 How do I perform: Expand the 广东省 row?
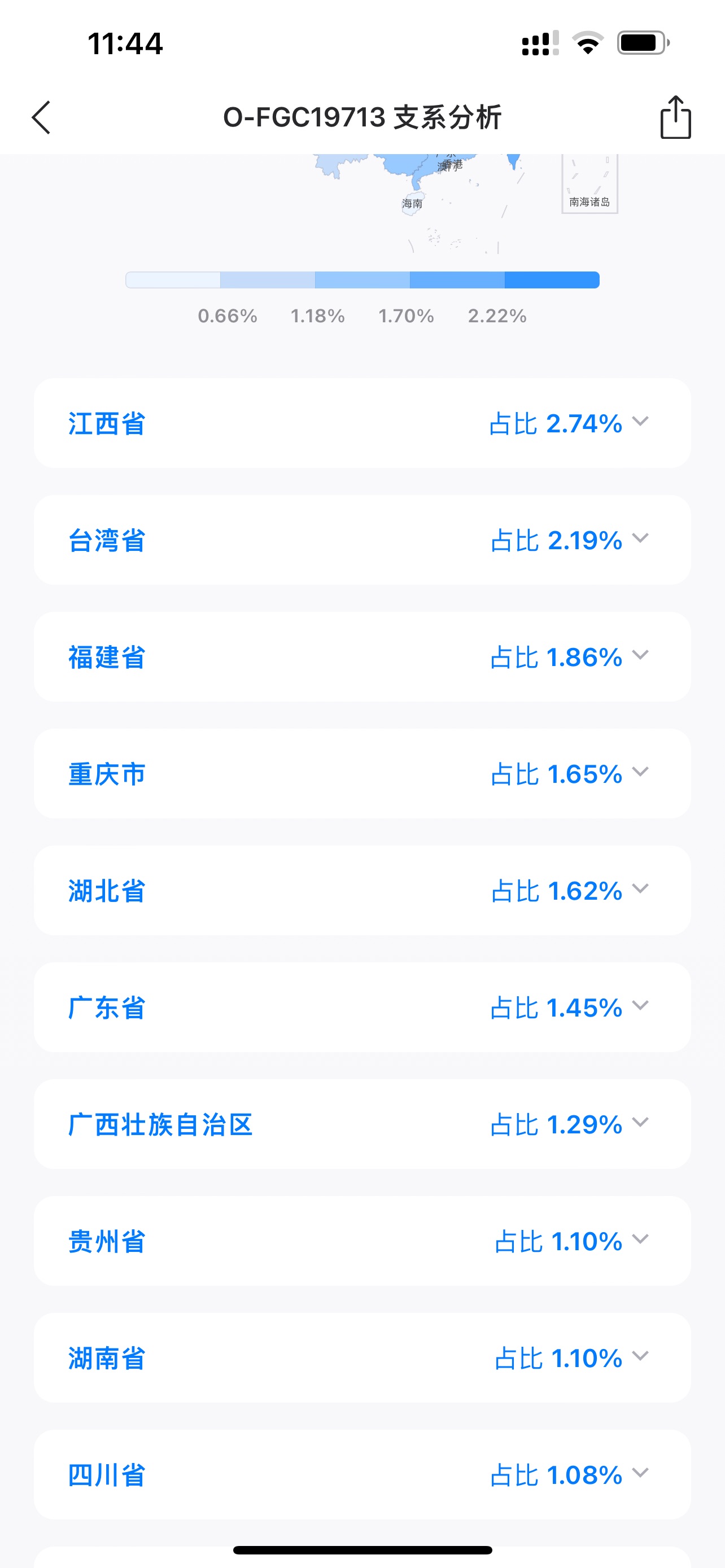click(640, 1006)
